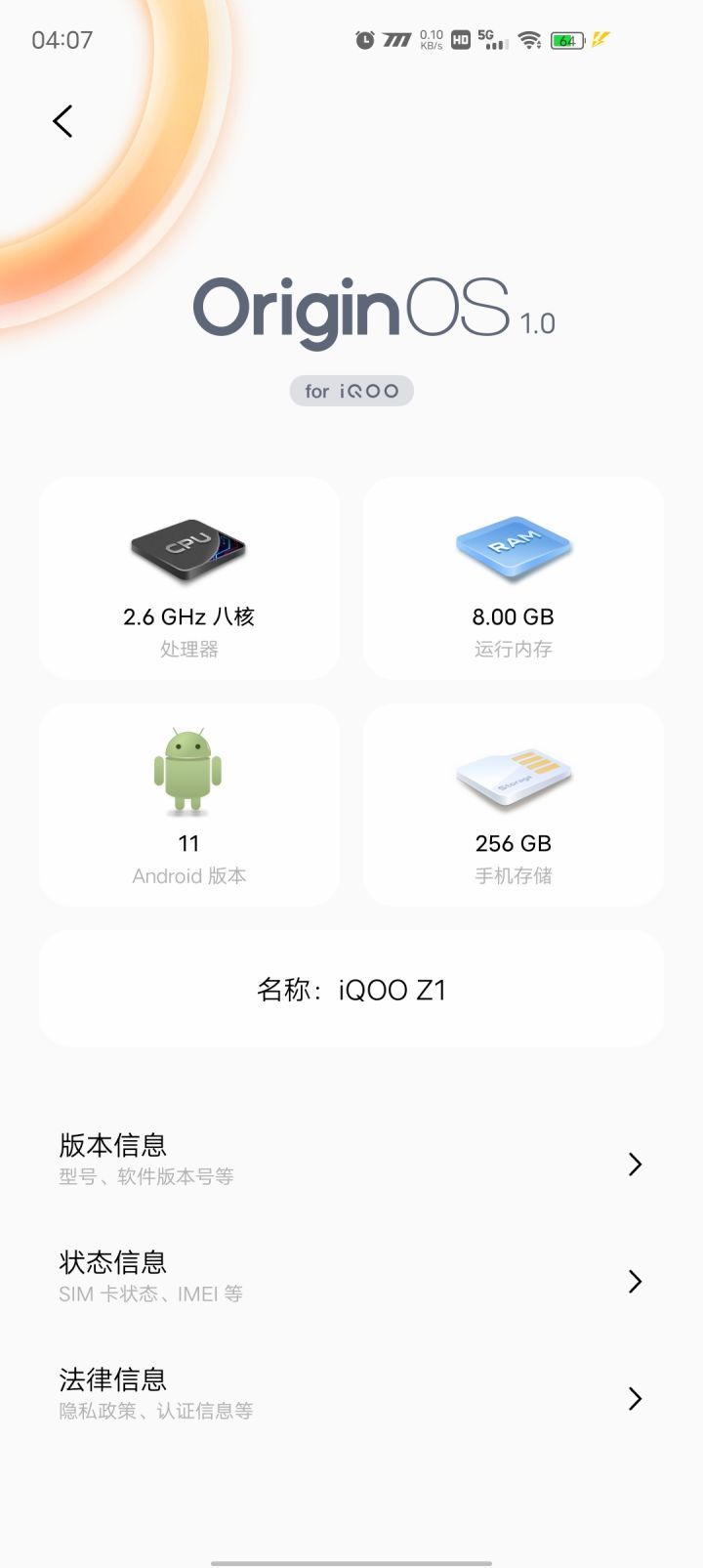The width and height of the screenshot is (703, 1568).
Task: Go back with the back arrow
Action: point(62,120)
